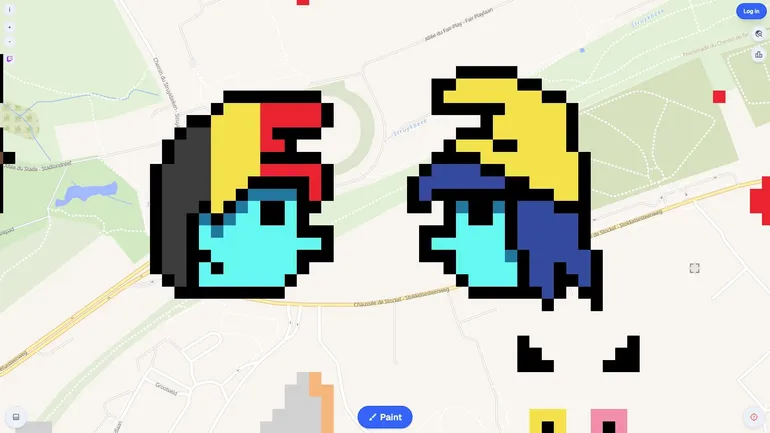Viewport: 770px width, 433px height.
Task: Center map on my location
Action: point(754,417)
